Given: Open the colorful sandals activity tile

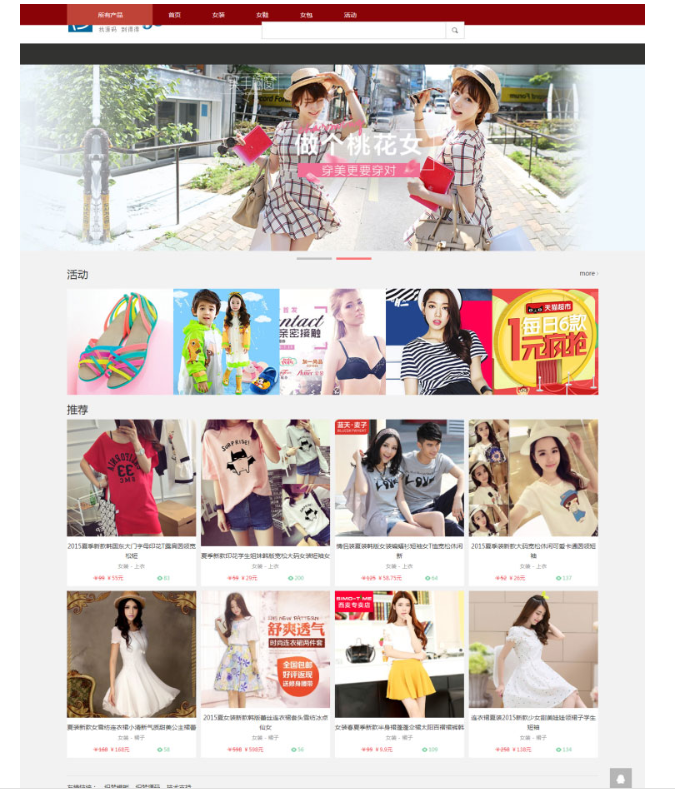Looking at the screenshot, I should [x=120, y=342].
